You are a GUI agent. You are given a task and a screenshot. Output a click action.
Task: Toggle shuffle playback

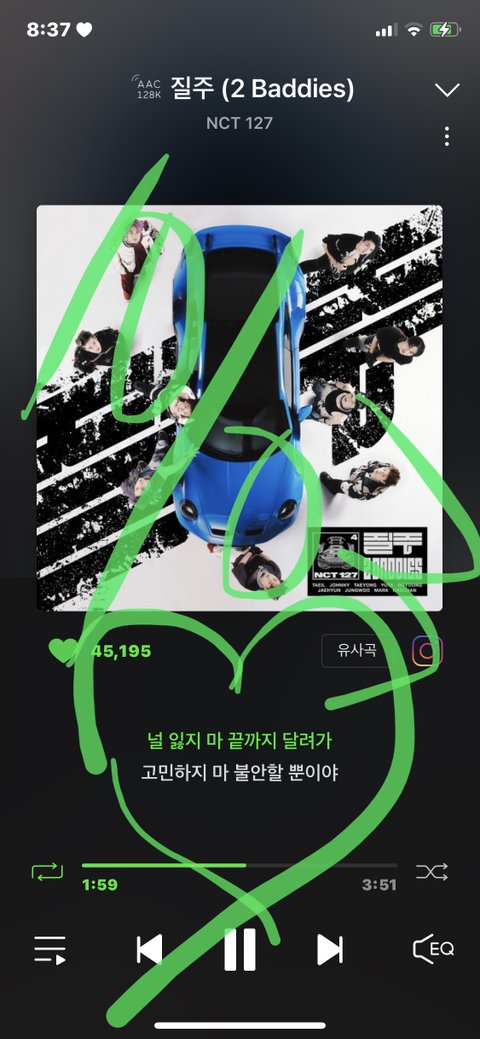tap(432, 871)
